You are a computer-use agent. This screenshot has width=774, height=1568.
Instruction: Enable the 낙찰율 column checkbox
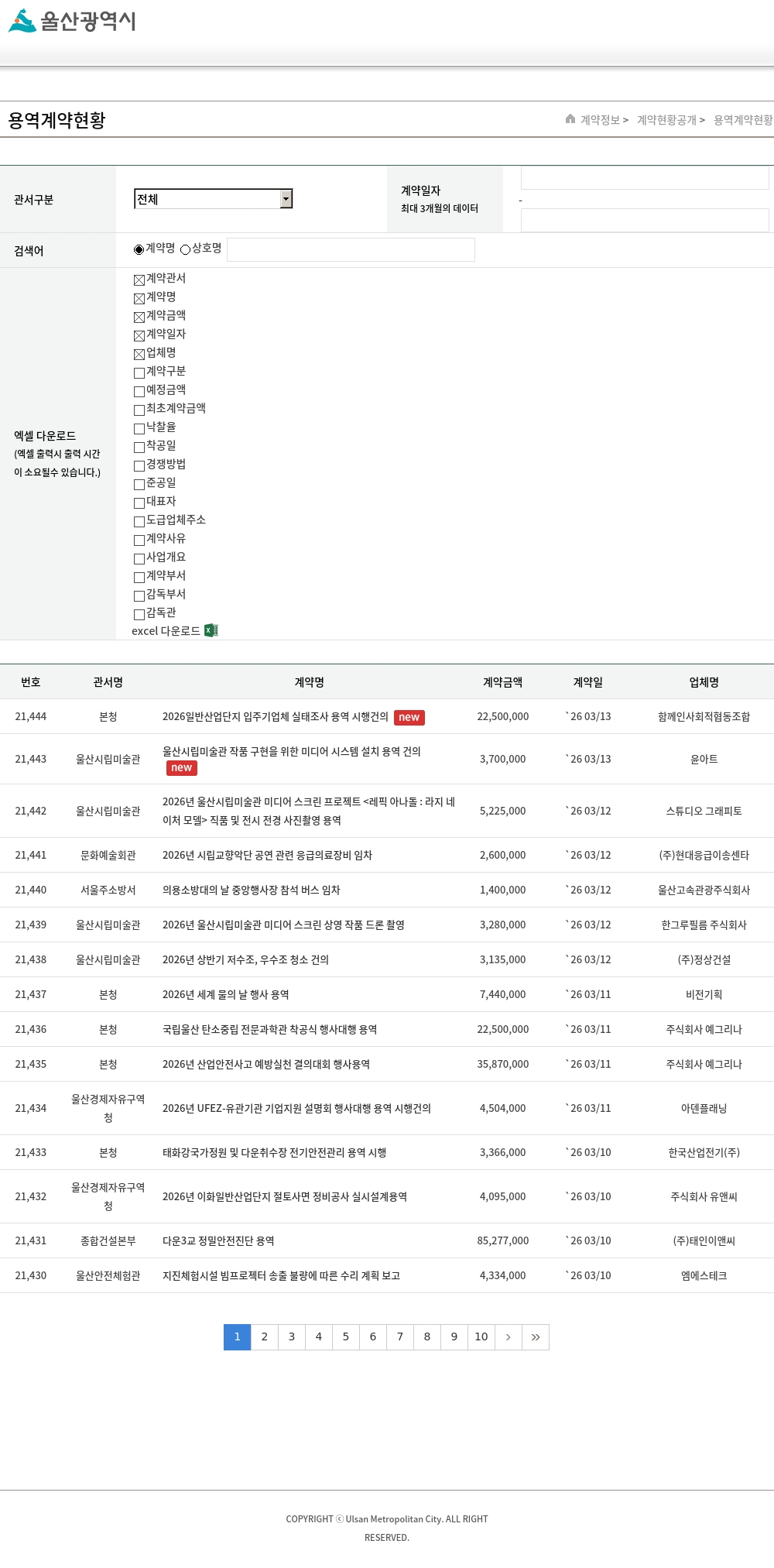tap(139, 428)
